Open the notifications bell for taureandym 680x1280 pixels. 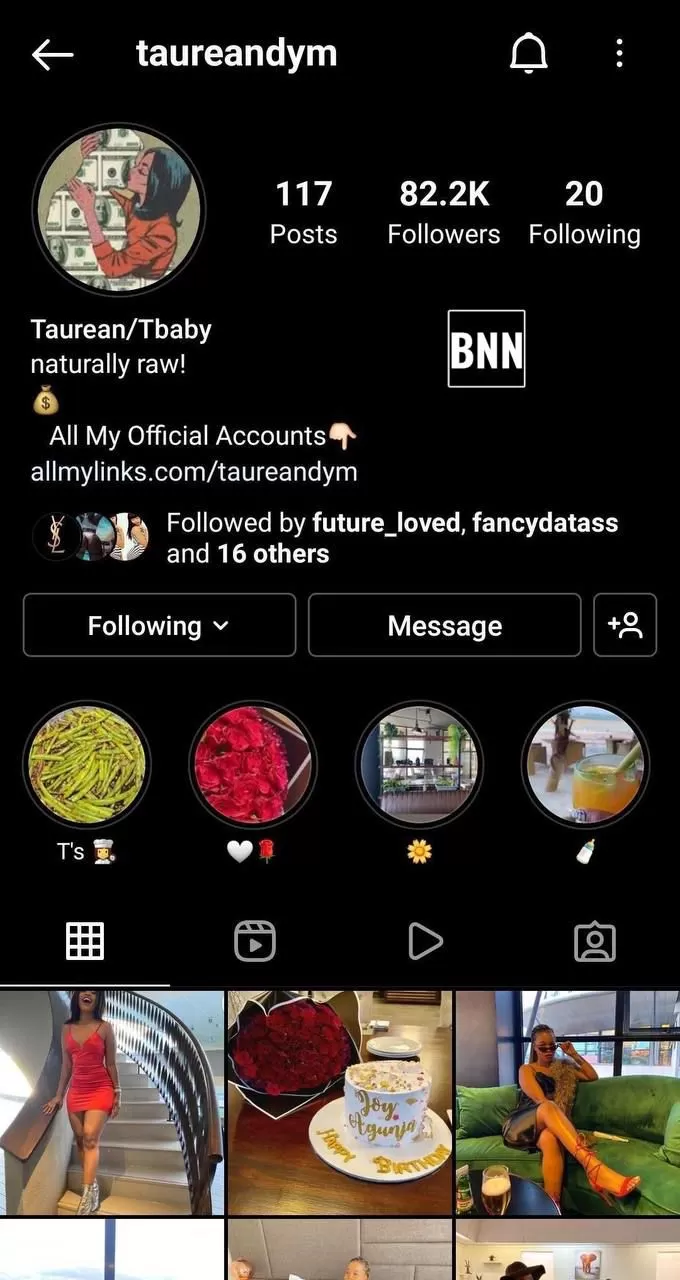click(x=529, y=54)
